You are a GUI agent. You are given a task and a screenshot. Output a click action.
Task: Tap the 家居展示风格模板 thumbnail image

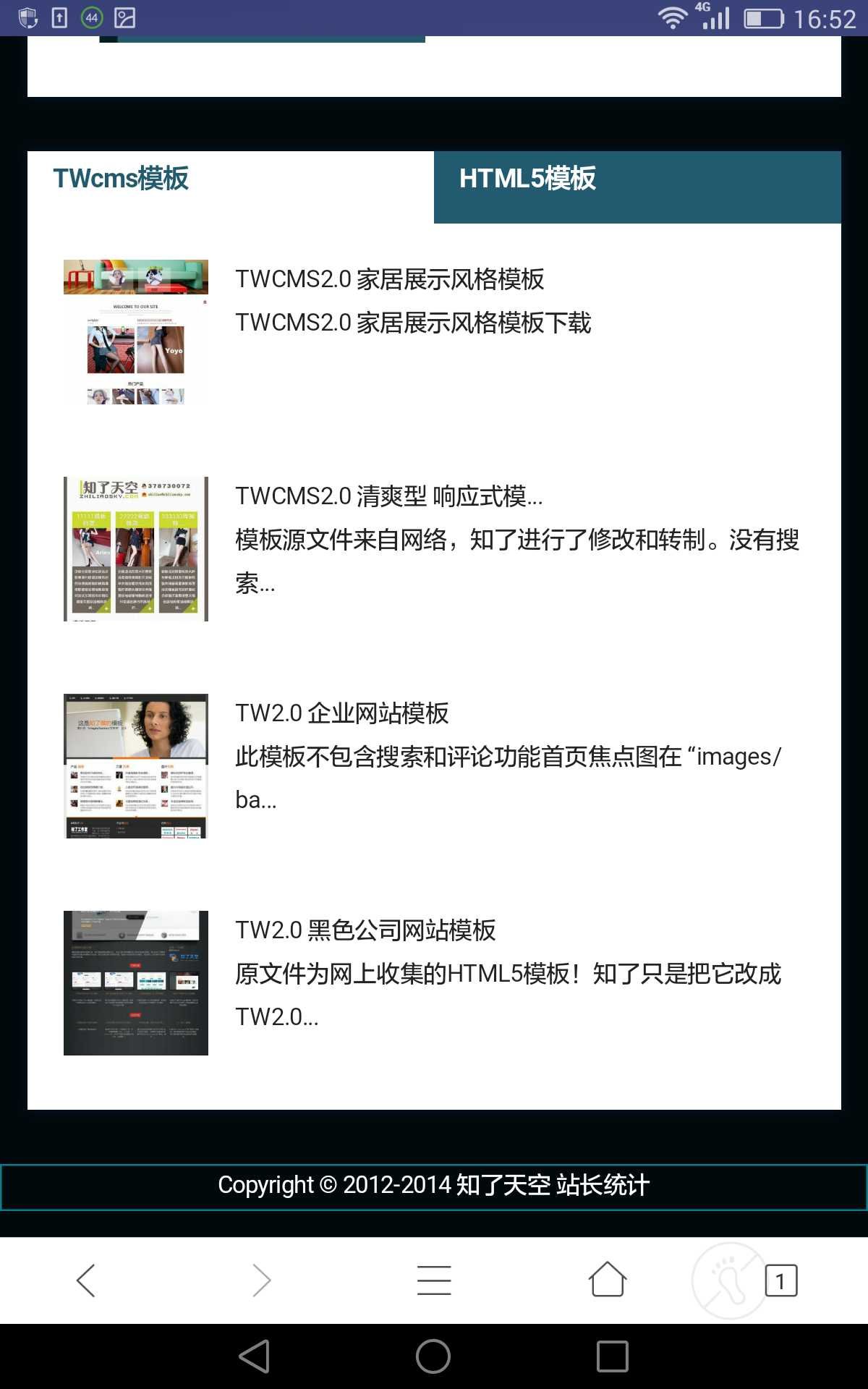pyautogui.click(x=136, y=332)
